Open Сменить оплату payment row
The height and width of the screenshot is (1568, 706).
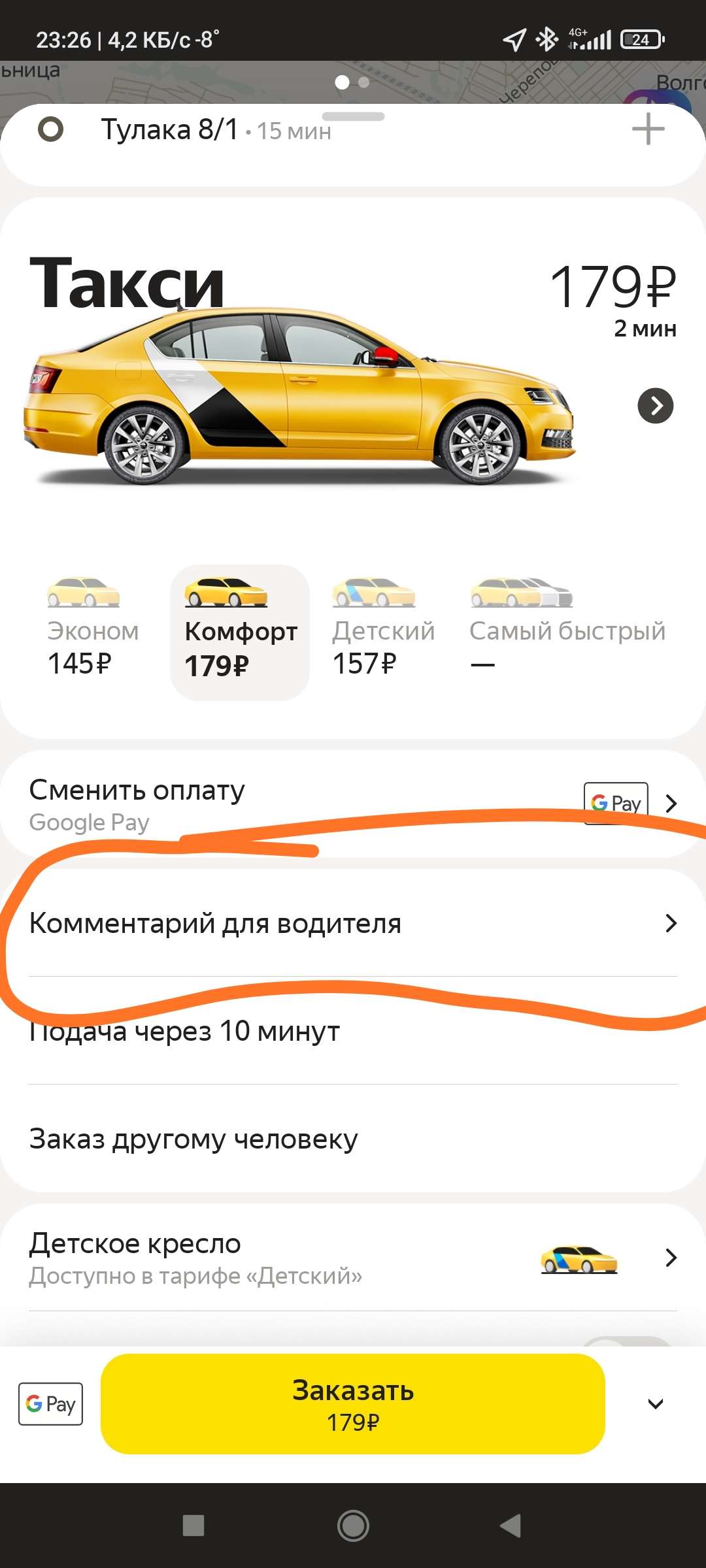pos(353,804)
